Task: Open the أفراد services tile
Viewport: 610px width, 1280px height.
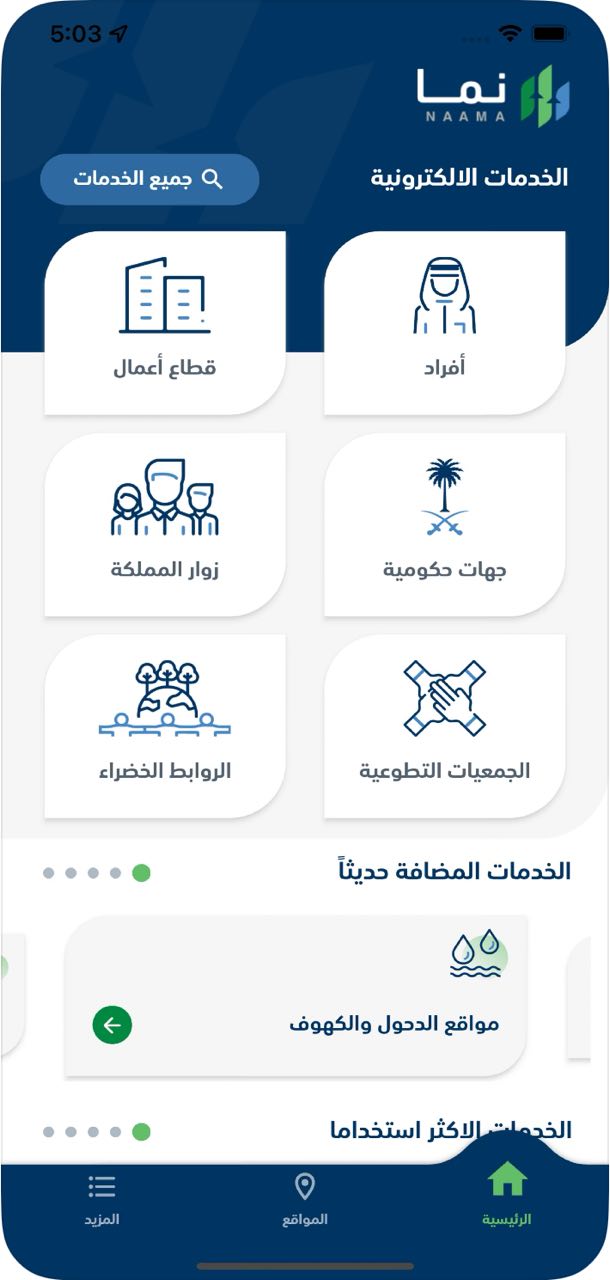Action: coord(445,323)
